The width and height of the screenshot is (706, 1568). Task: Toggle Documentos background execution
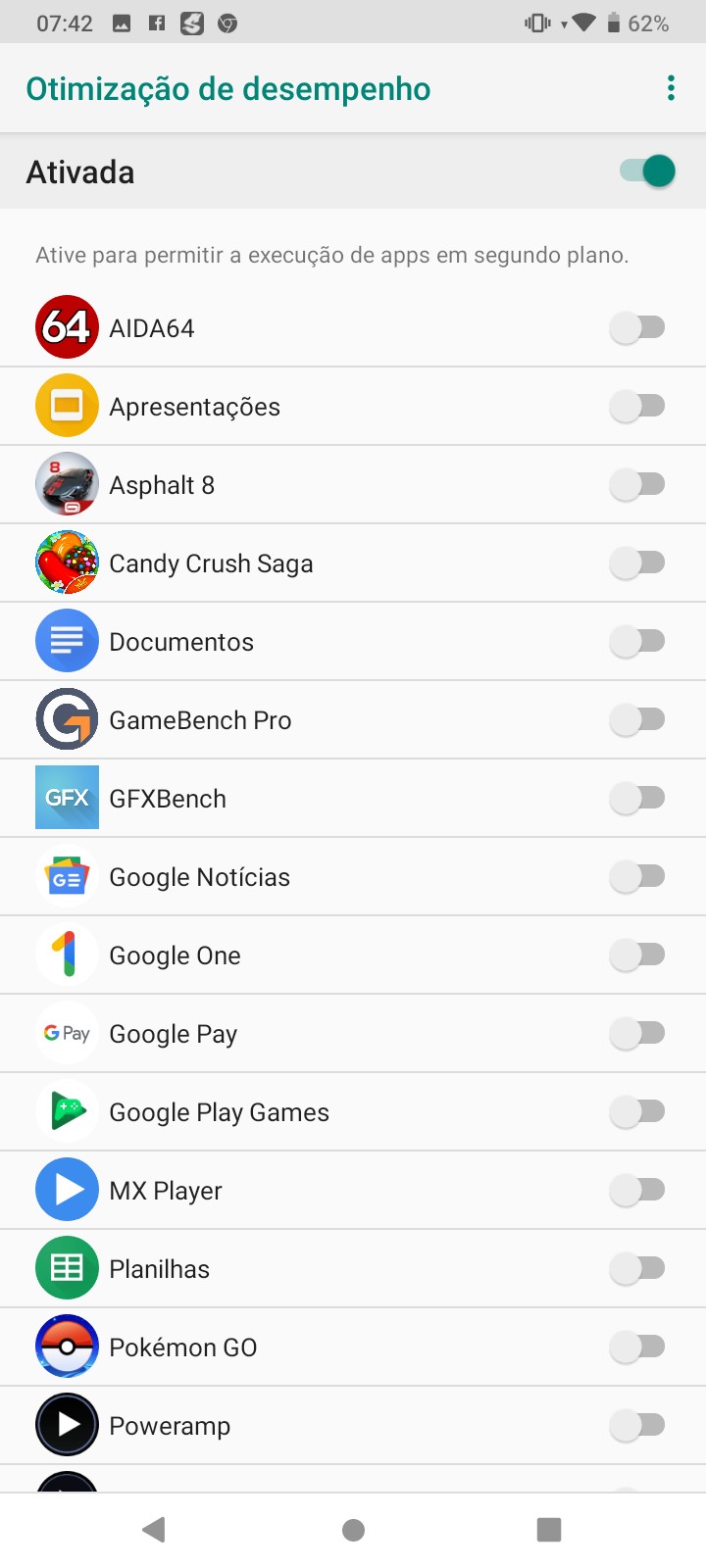click(637, 641)
